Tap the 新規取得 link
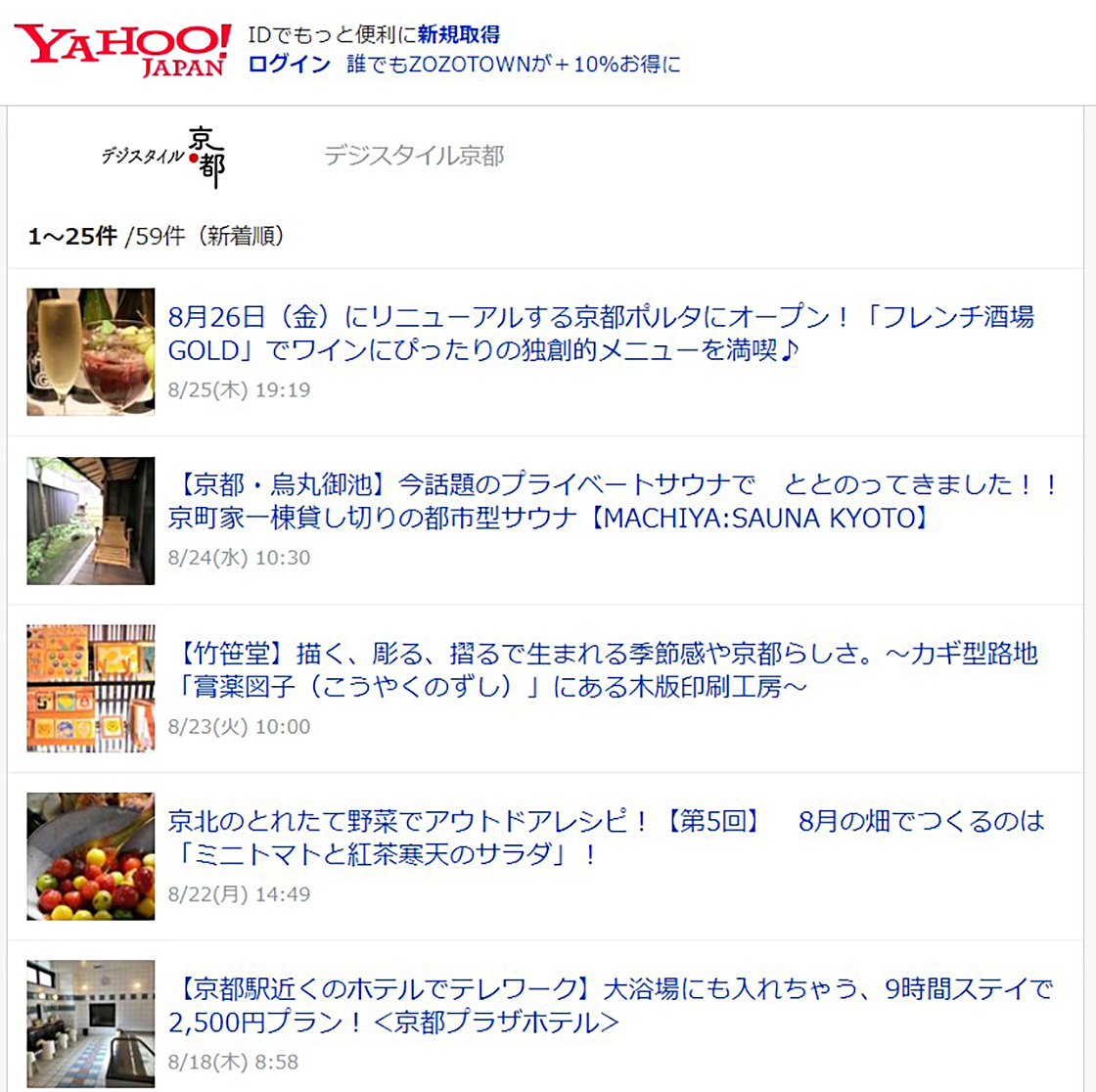Viewport: 1096px width, 1092px height. [x=458, y=35]
